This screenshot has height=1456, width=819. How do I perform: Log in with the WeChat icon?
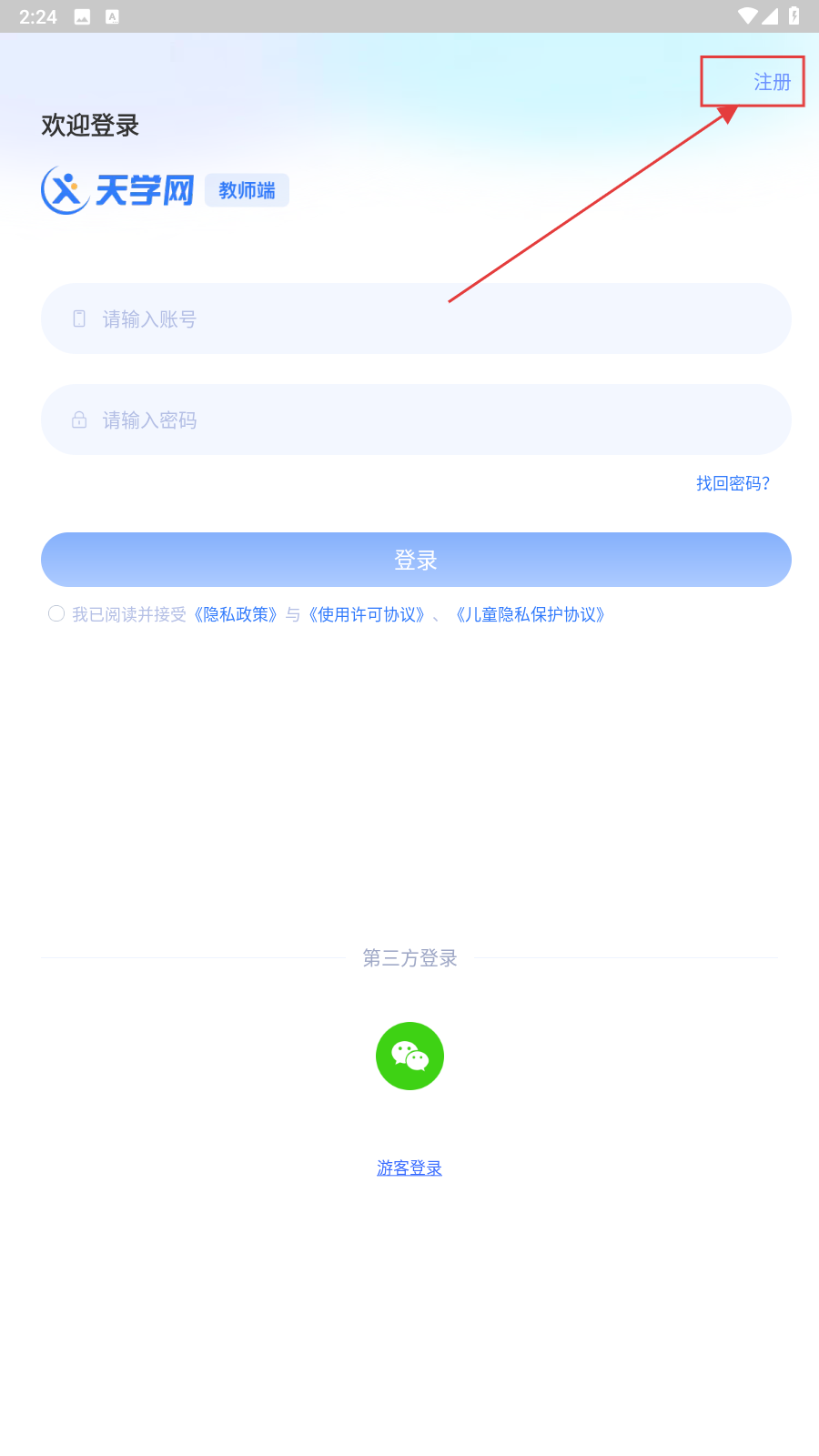(x=409, y=1056)
